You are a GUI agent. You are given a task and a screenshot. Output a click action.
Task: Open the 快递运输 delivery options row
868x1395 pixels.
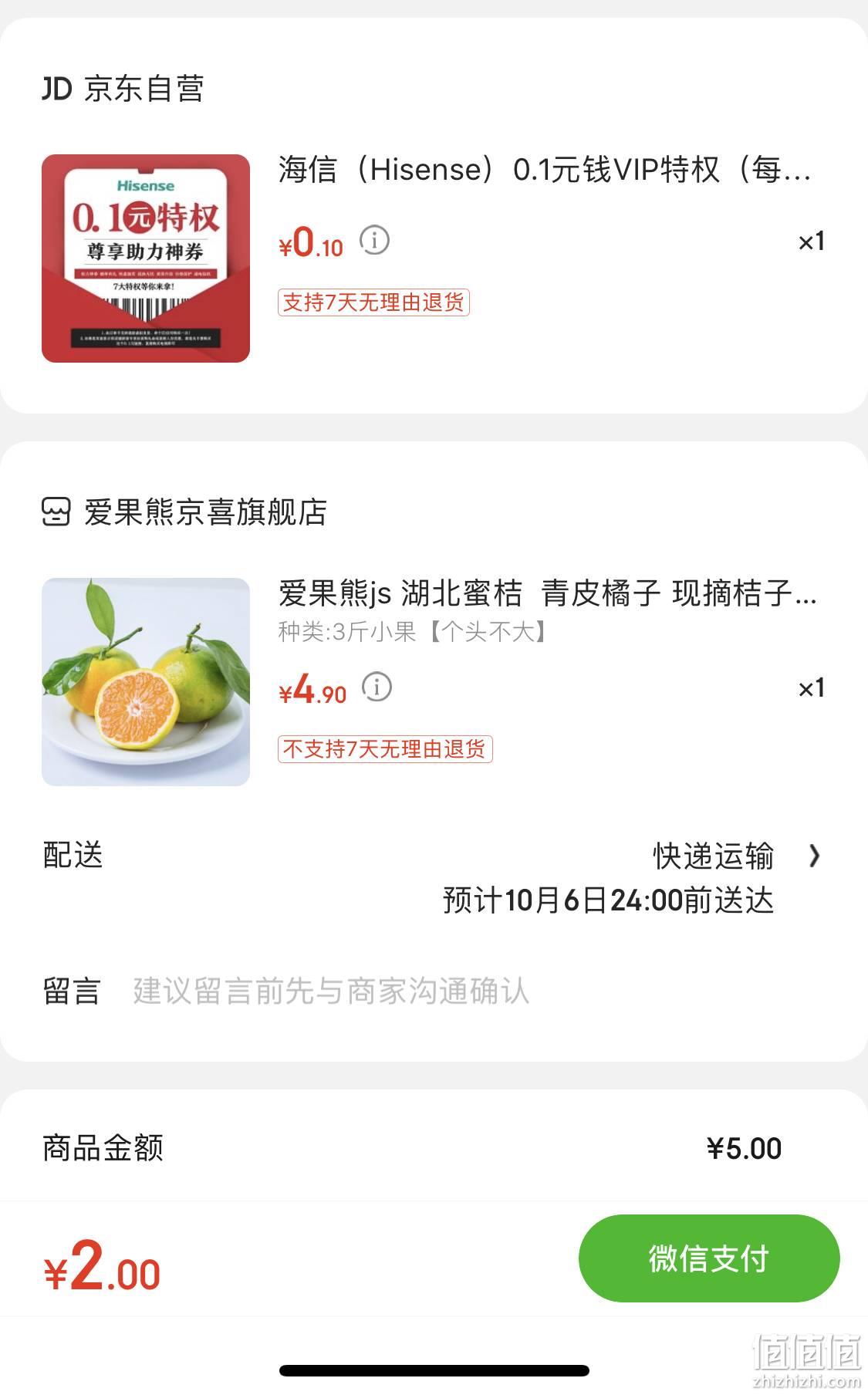click(434, 878)
